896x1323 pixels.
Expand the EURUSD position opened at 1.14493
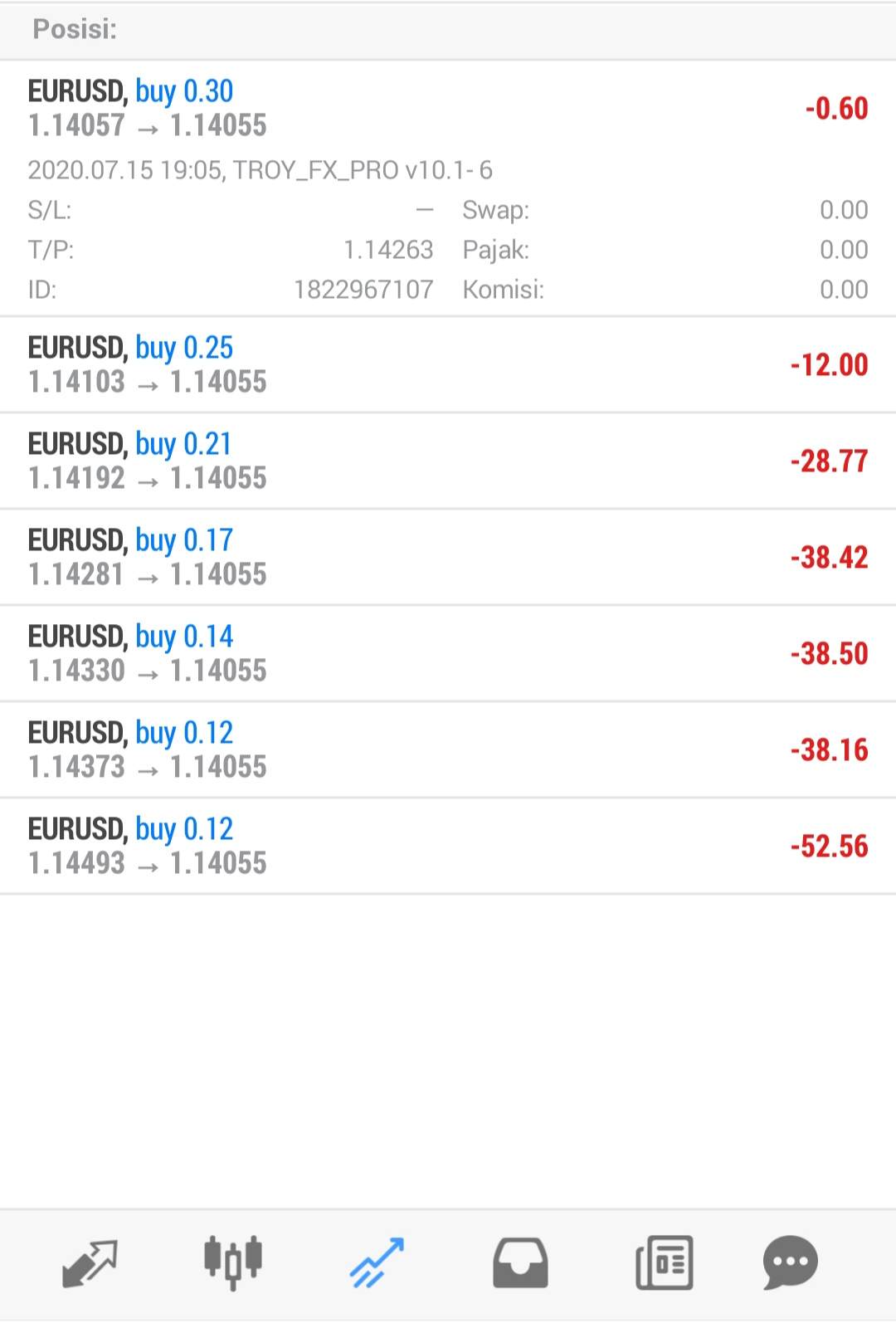(x=448, y=846)
